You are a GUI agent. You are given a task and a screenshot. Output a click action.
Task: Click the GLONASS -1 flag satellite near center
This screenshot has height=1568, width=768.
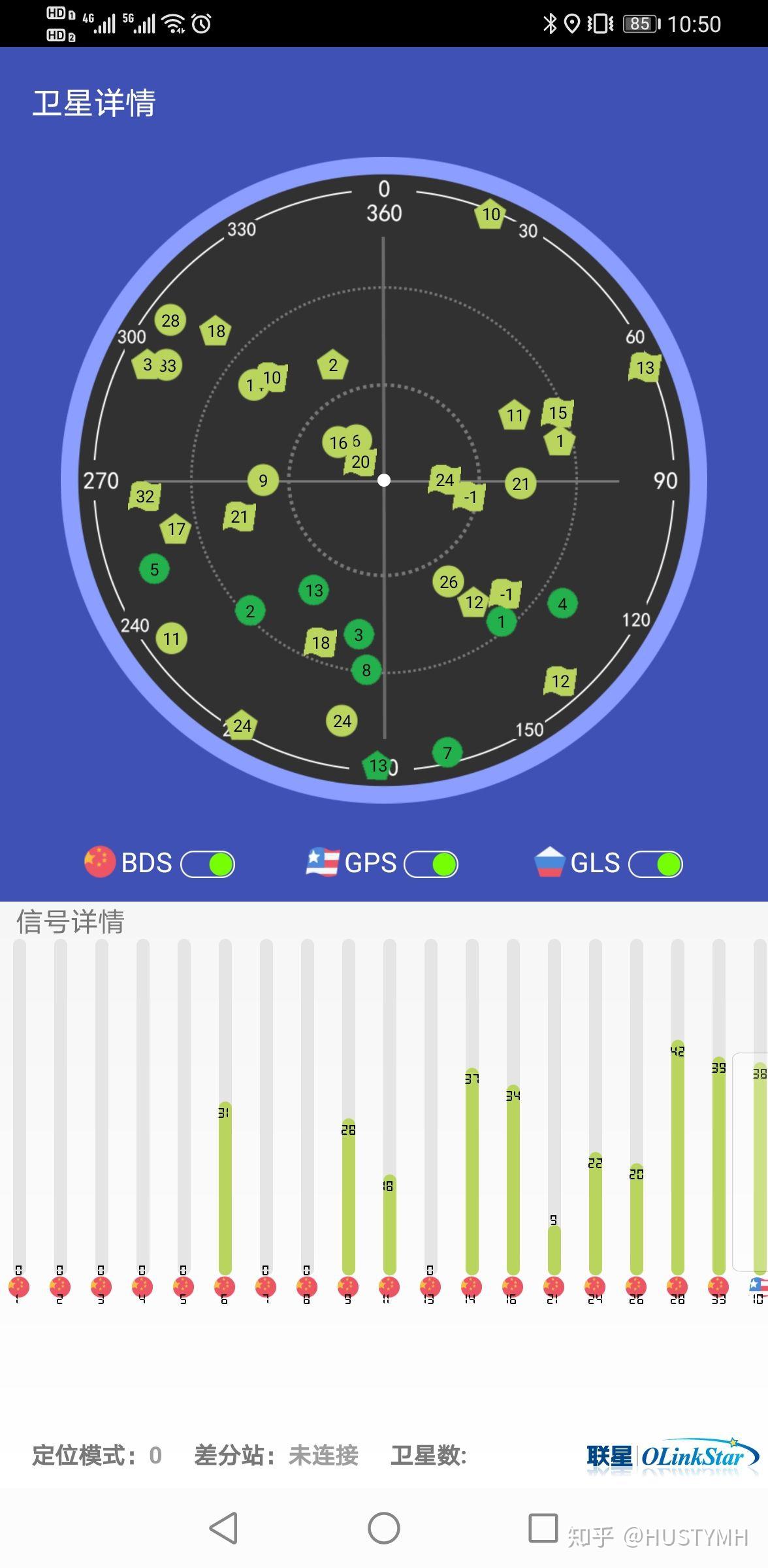[x=470, y=497]
